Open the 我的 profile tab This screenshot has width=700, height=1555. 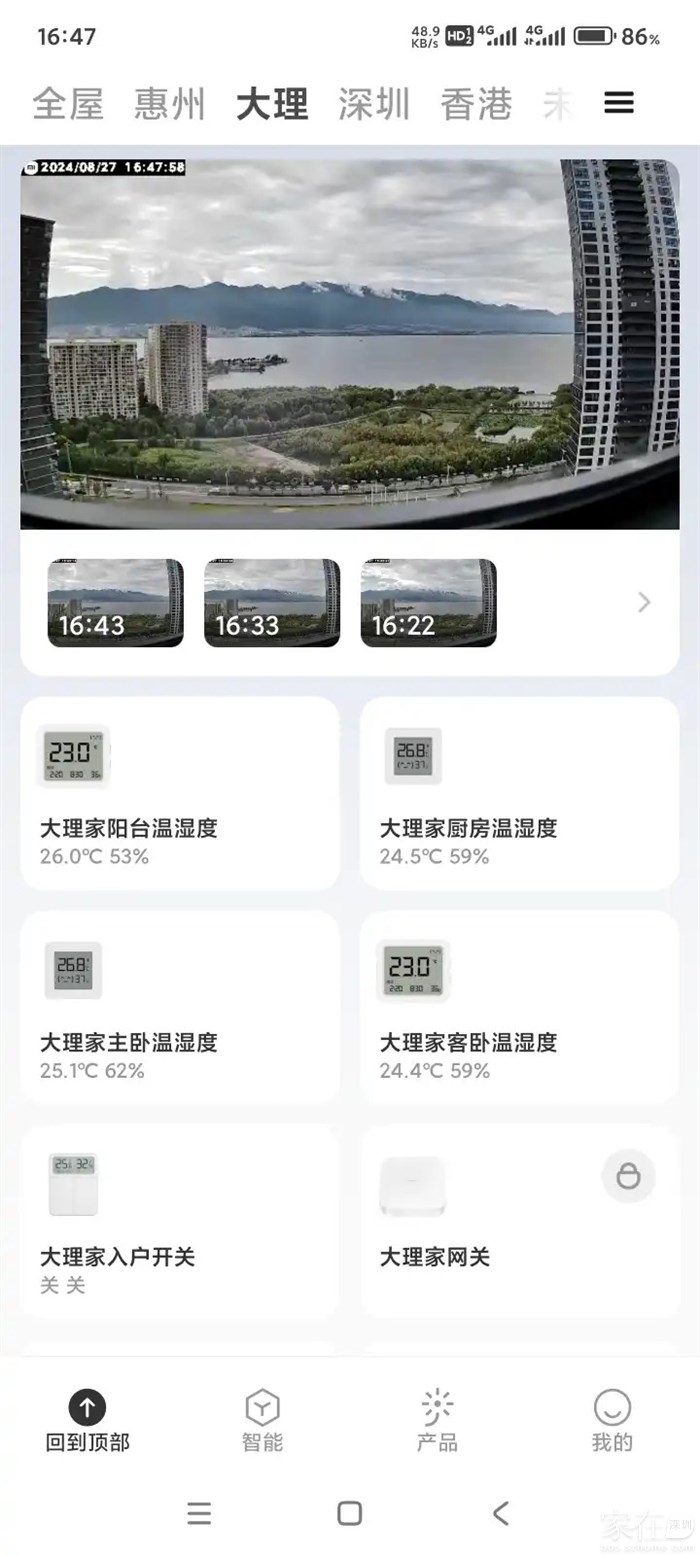tap(612, 1421)
